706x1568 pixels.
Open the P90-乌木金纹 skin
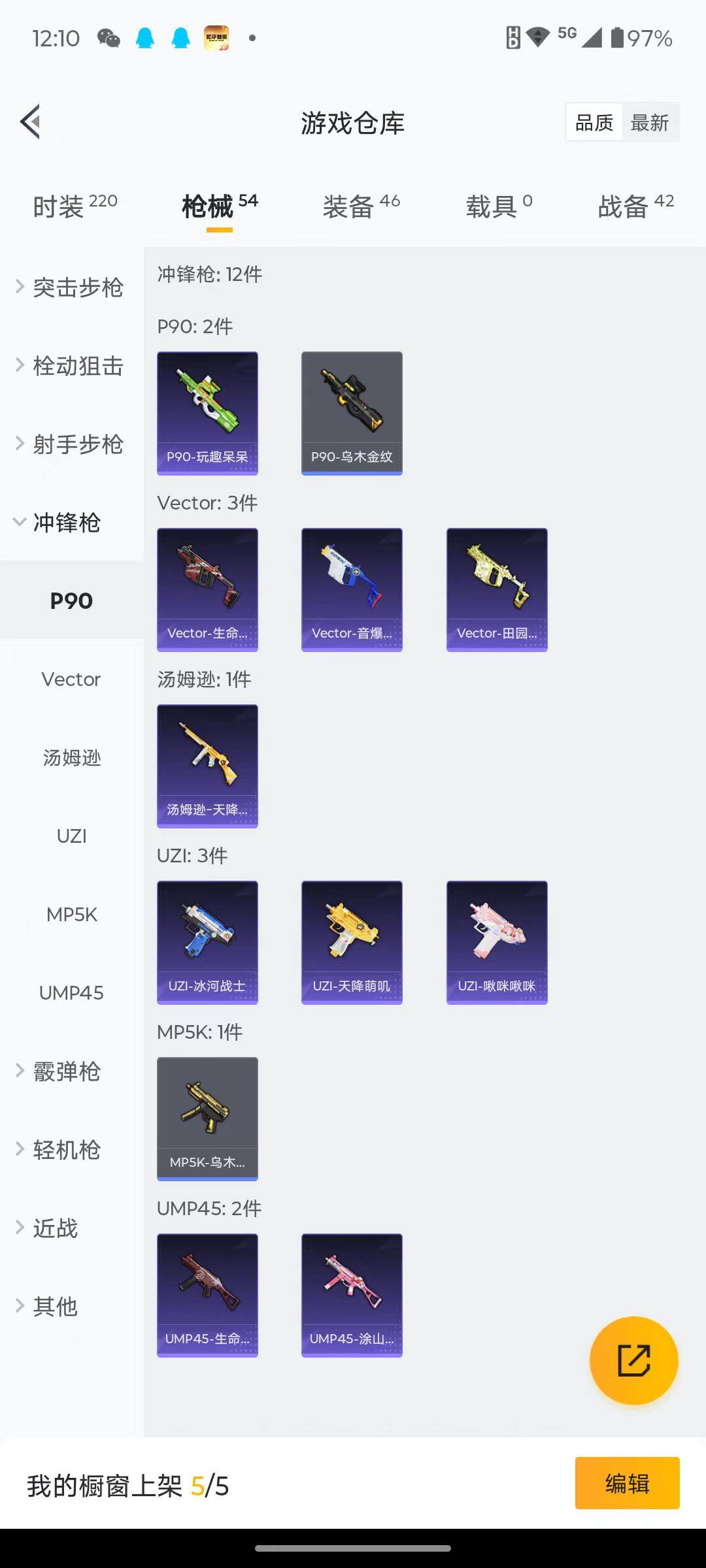352,413
